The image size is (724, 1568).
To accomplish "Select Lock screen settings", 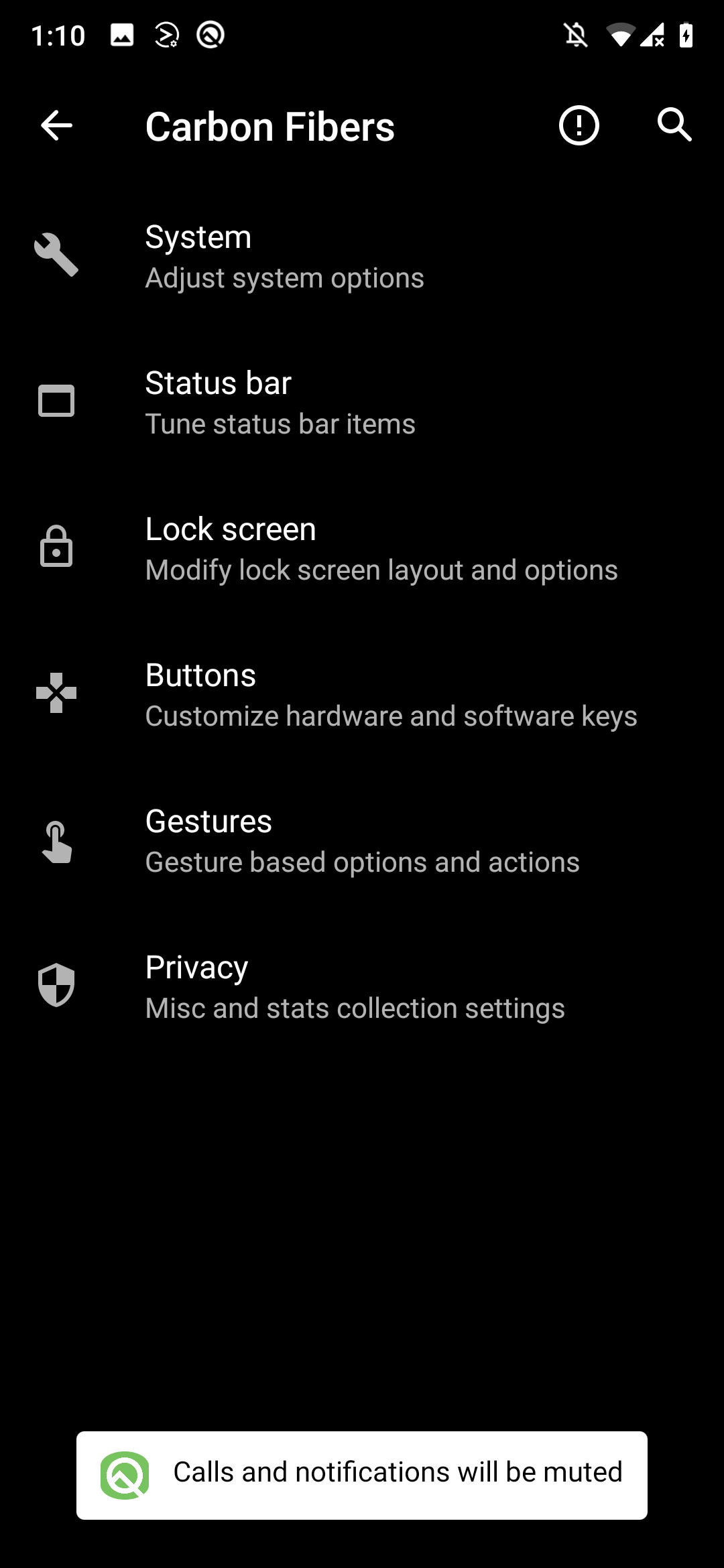I will 362,549.
